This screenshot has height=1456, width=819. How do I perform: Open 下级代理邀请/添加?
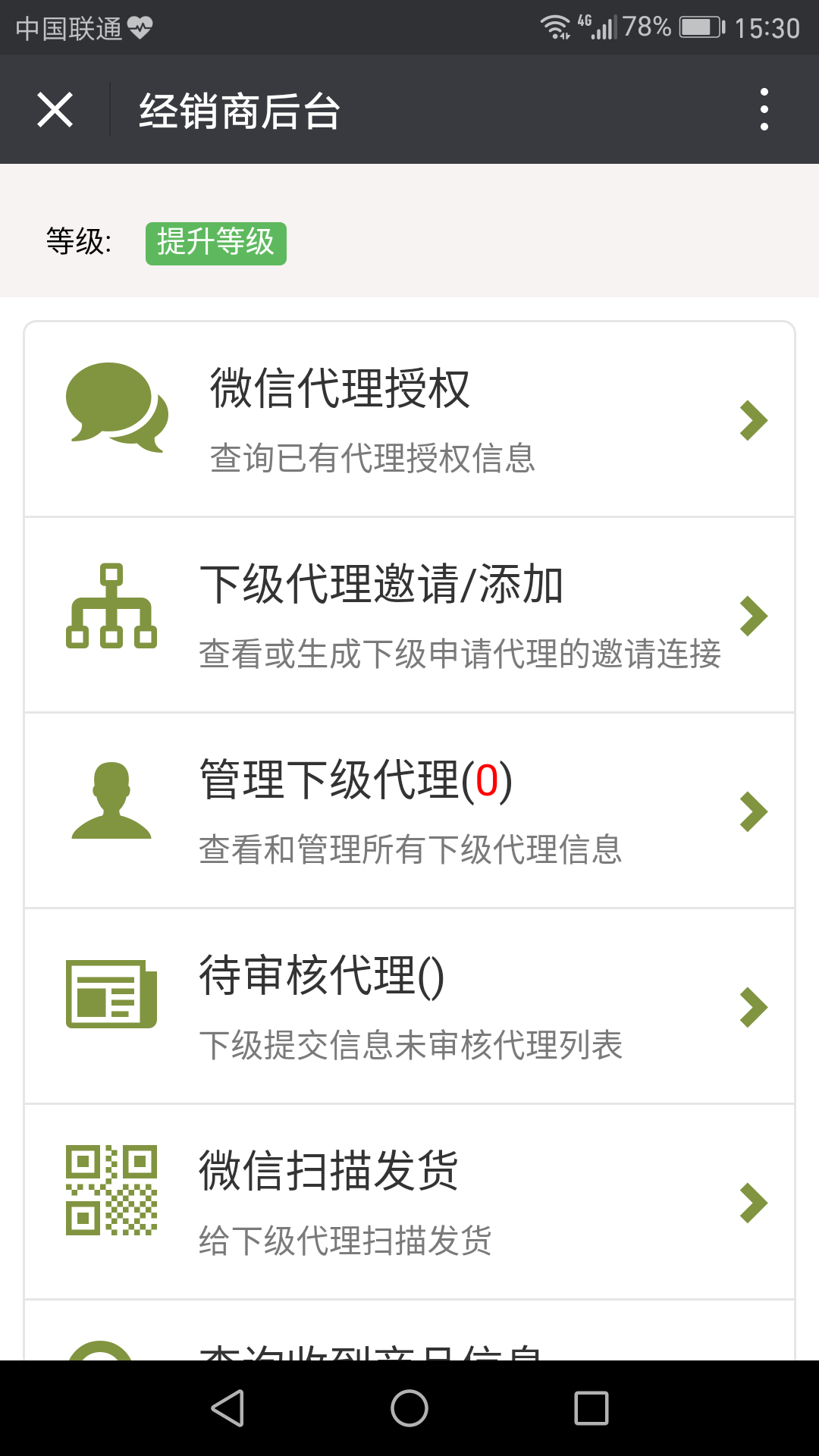pos(409,615)
